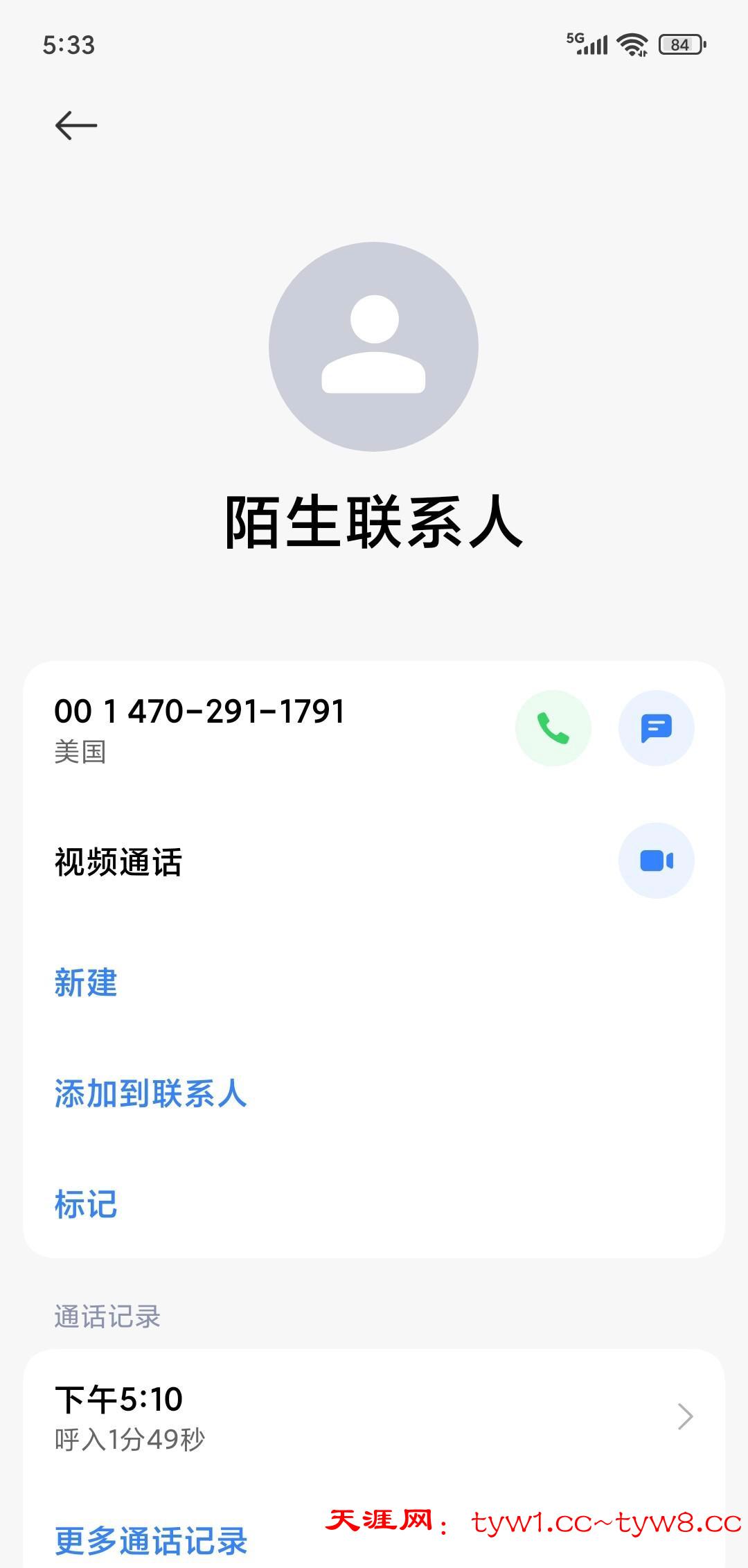Open the 下午5:10 call record details
The image size is (748, 1568).
pos(374,1416)
